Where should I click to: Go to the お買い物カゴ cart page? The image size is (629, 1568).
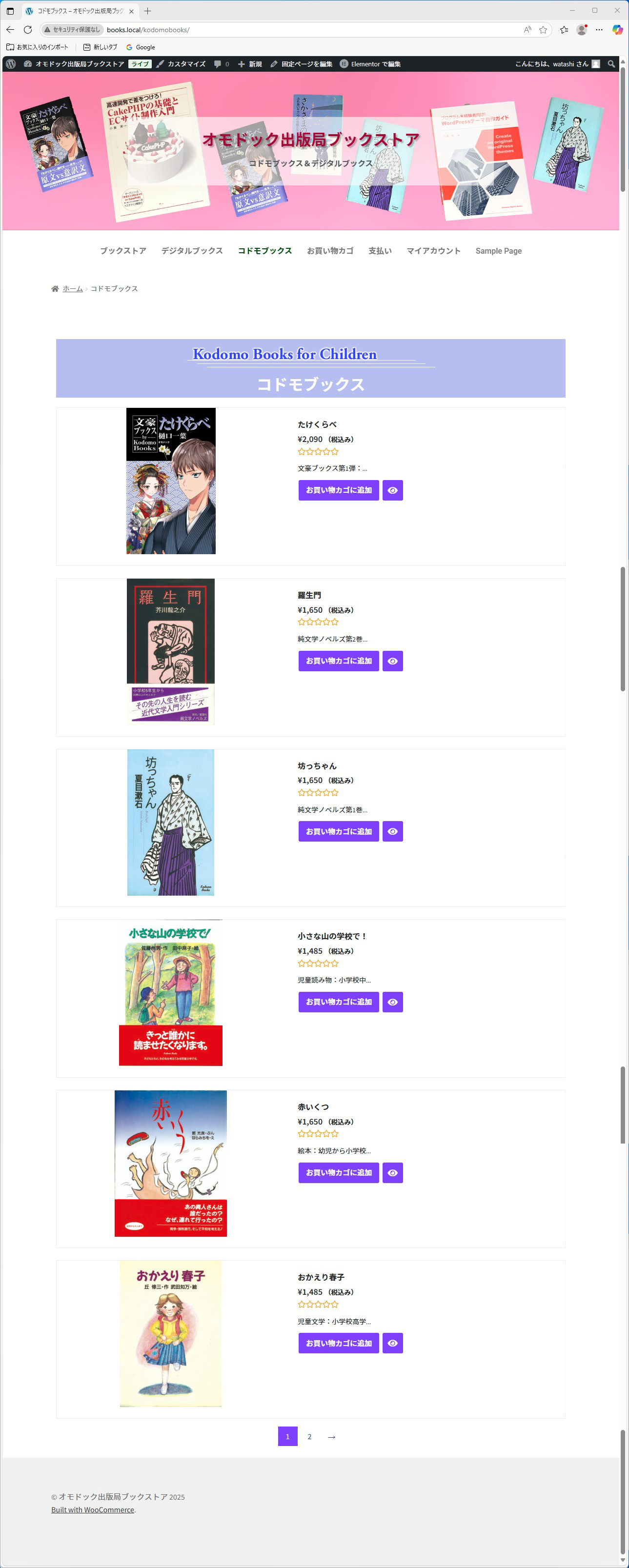330,251
